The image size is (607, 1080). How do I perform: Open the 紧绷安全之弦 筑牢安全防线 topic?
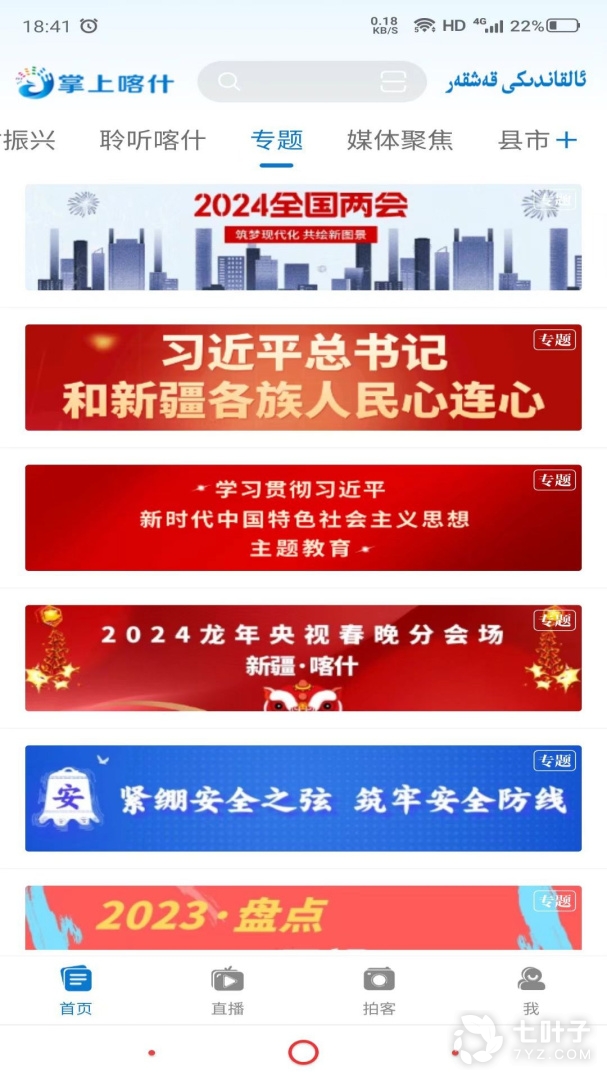click(303, 797)
